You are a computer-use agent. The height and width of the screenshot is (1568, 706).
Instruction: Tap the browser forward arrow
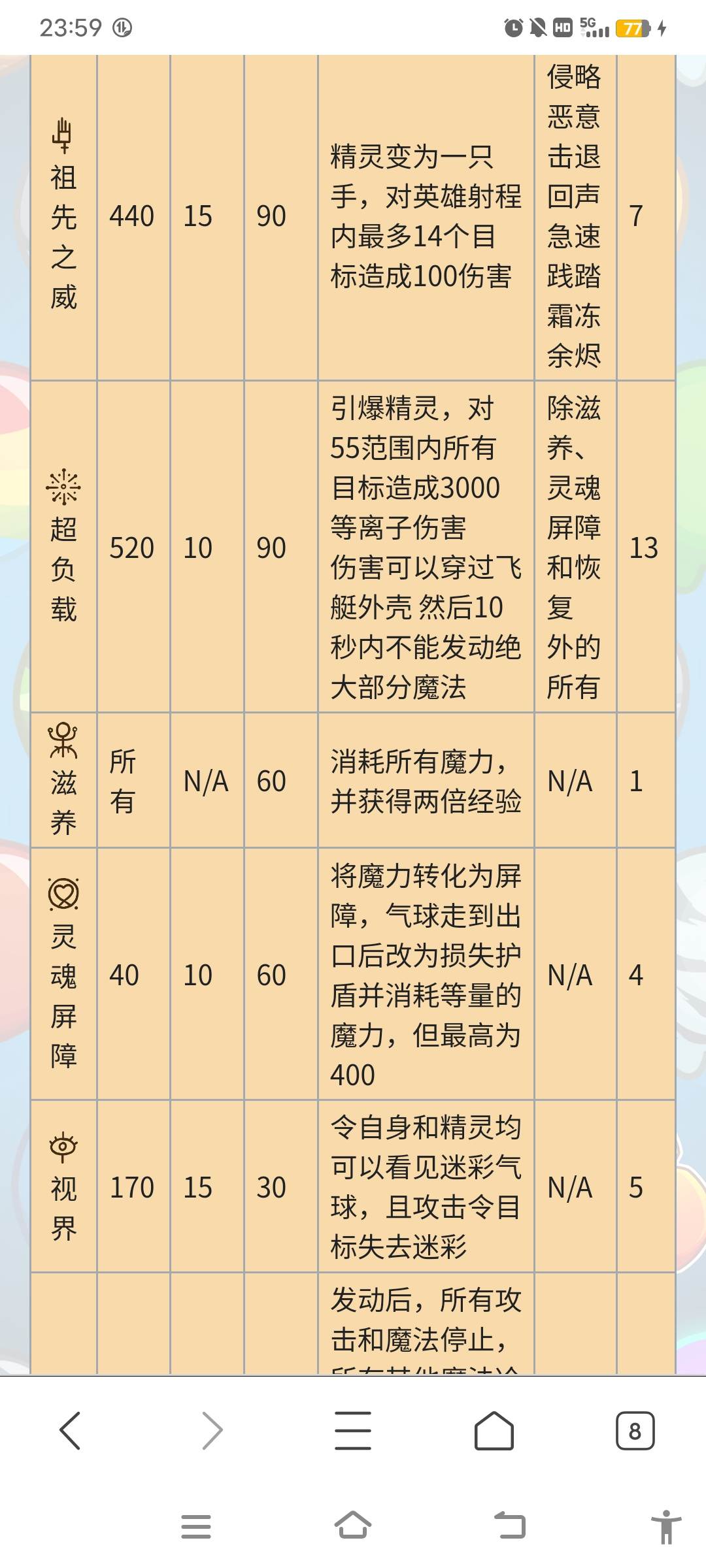point(212,1431)
